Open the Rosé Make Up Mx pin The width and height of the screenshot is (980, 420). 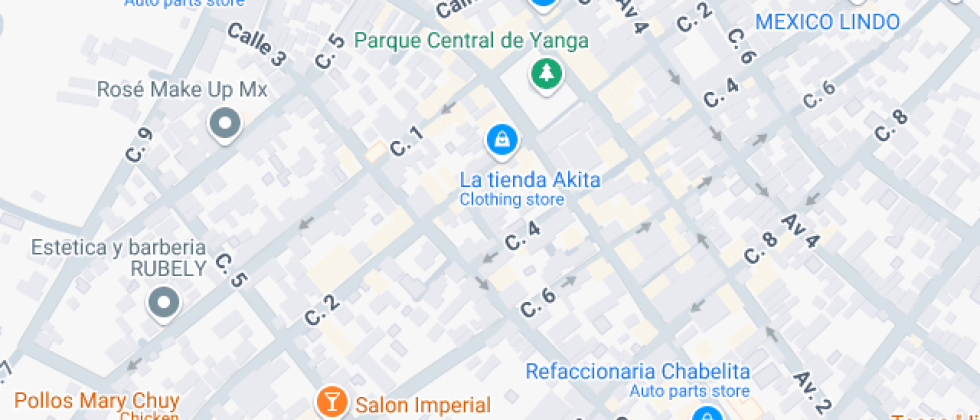pos(225,125)
